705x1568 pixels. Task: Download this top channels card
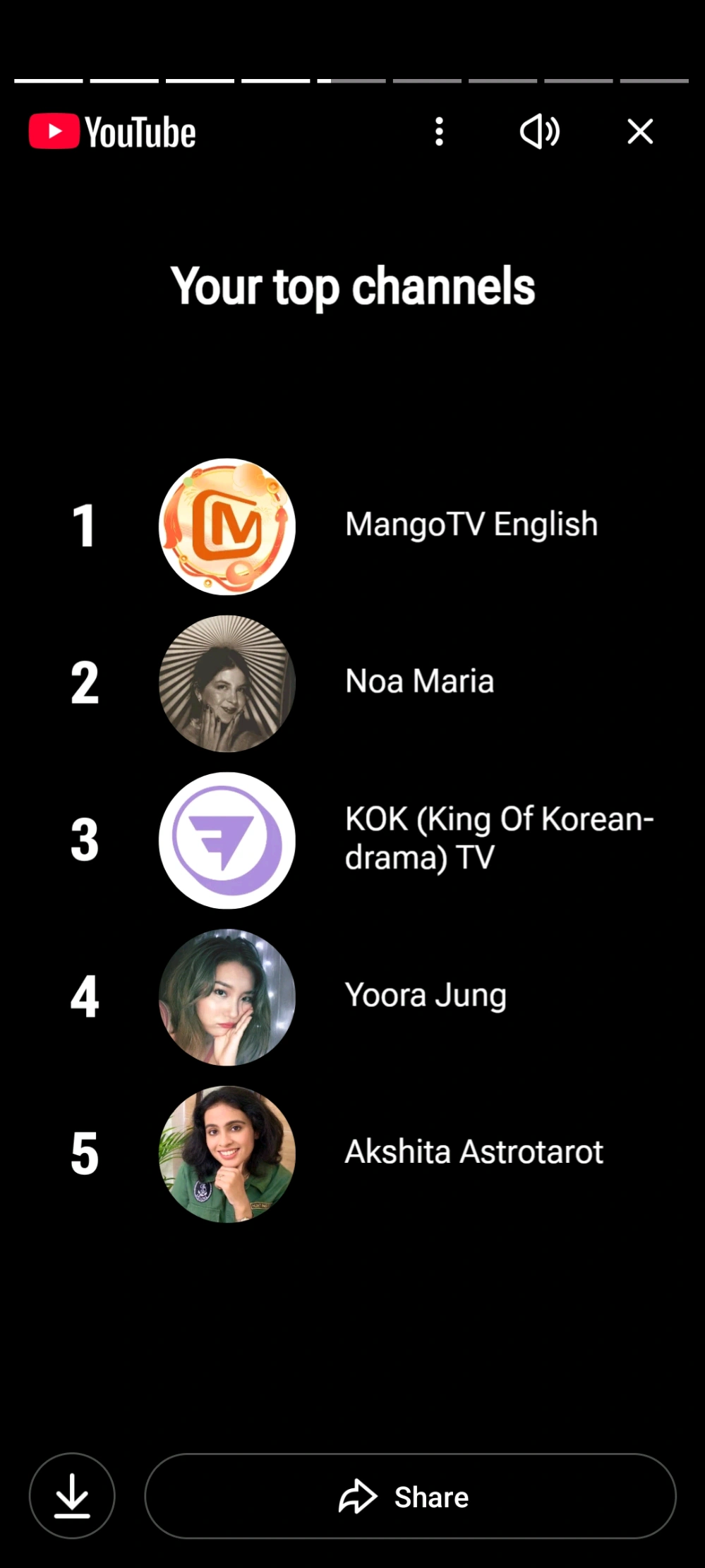pyautogui.click(x=72, y=1495)
